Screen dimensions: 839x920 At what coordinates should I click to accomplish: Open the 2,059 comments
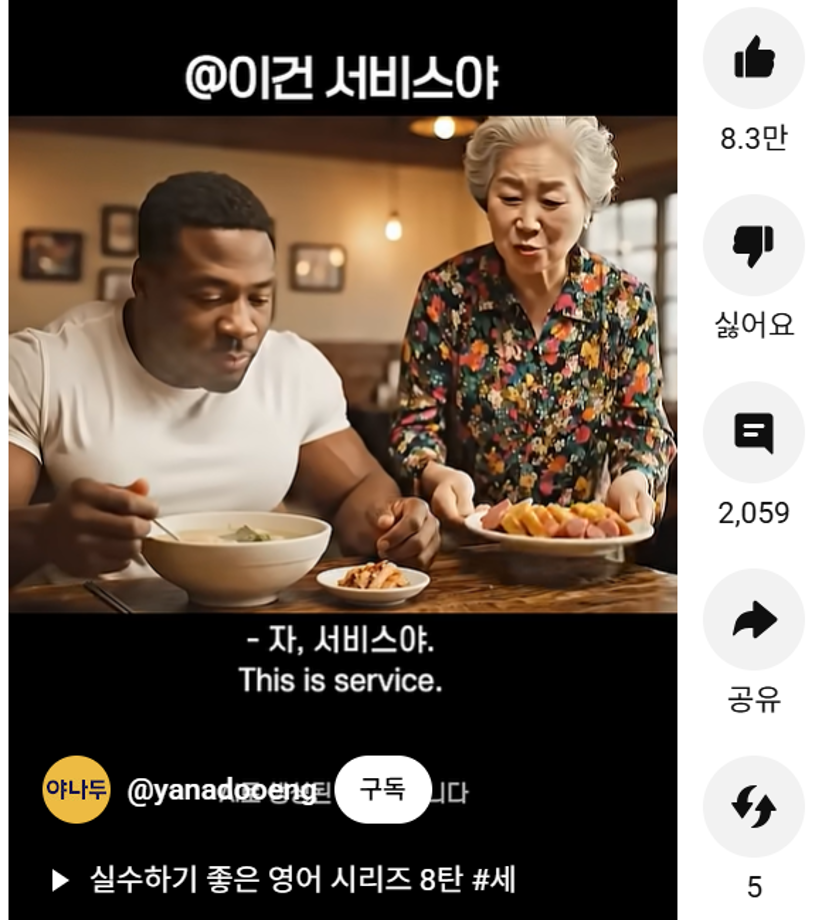754,433
